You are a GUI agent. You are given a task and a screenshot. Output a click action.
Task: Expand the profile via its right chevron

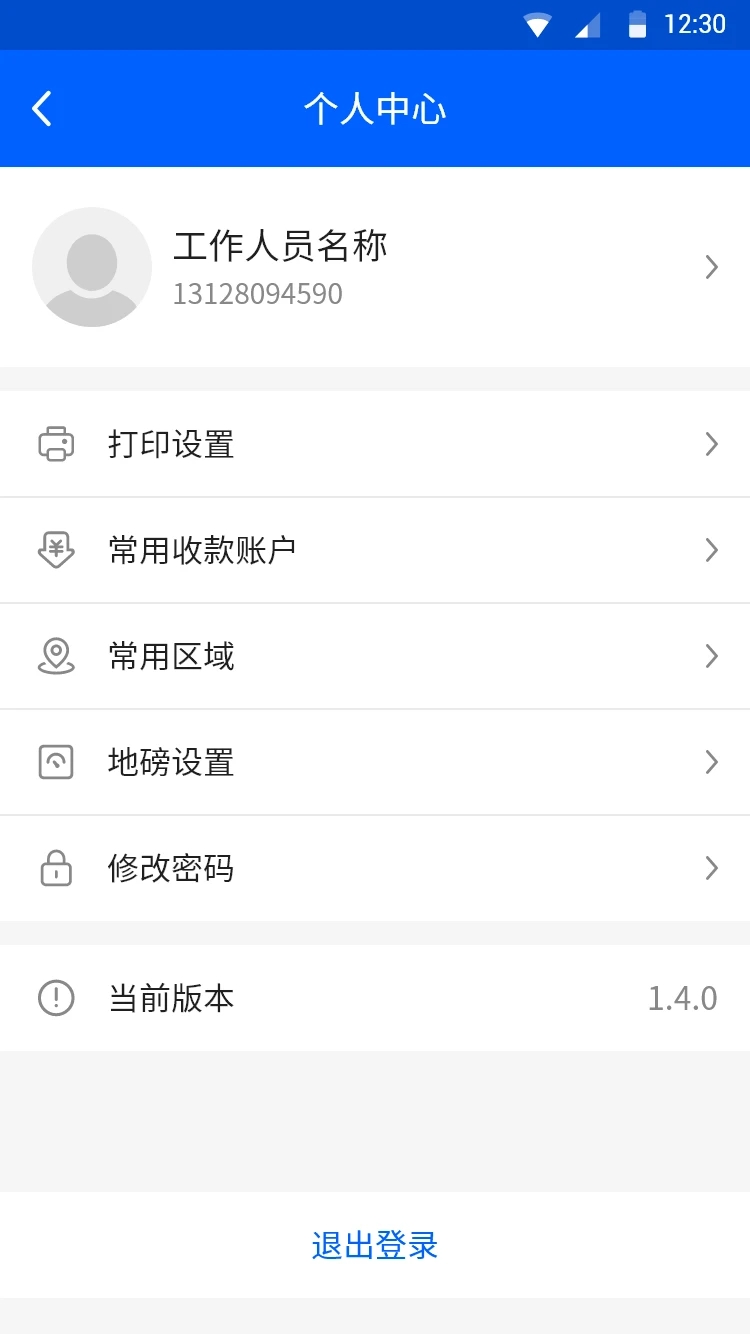click(x=711, y=267)
